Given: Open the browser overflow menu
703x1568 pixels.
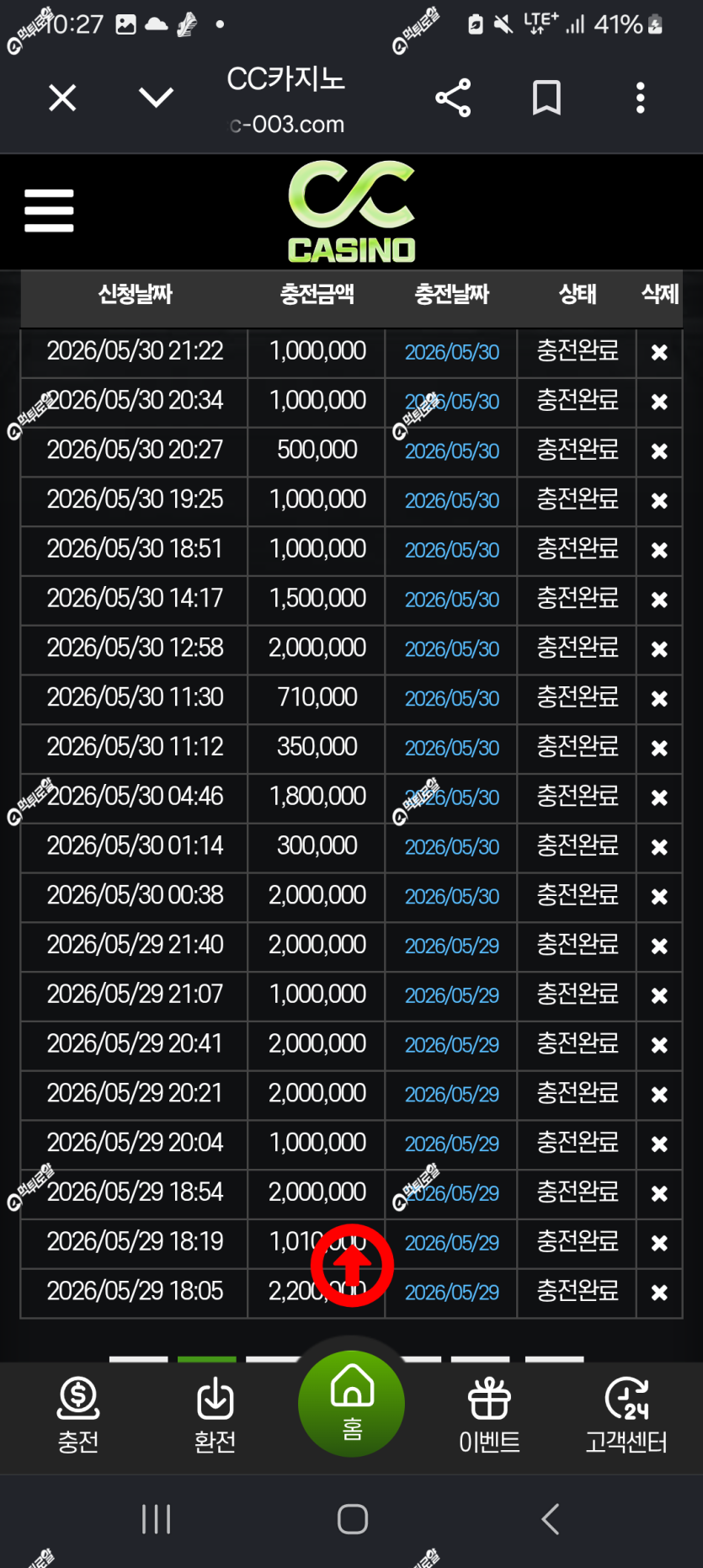Looking at the screenshot, I should (641, 98).
